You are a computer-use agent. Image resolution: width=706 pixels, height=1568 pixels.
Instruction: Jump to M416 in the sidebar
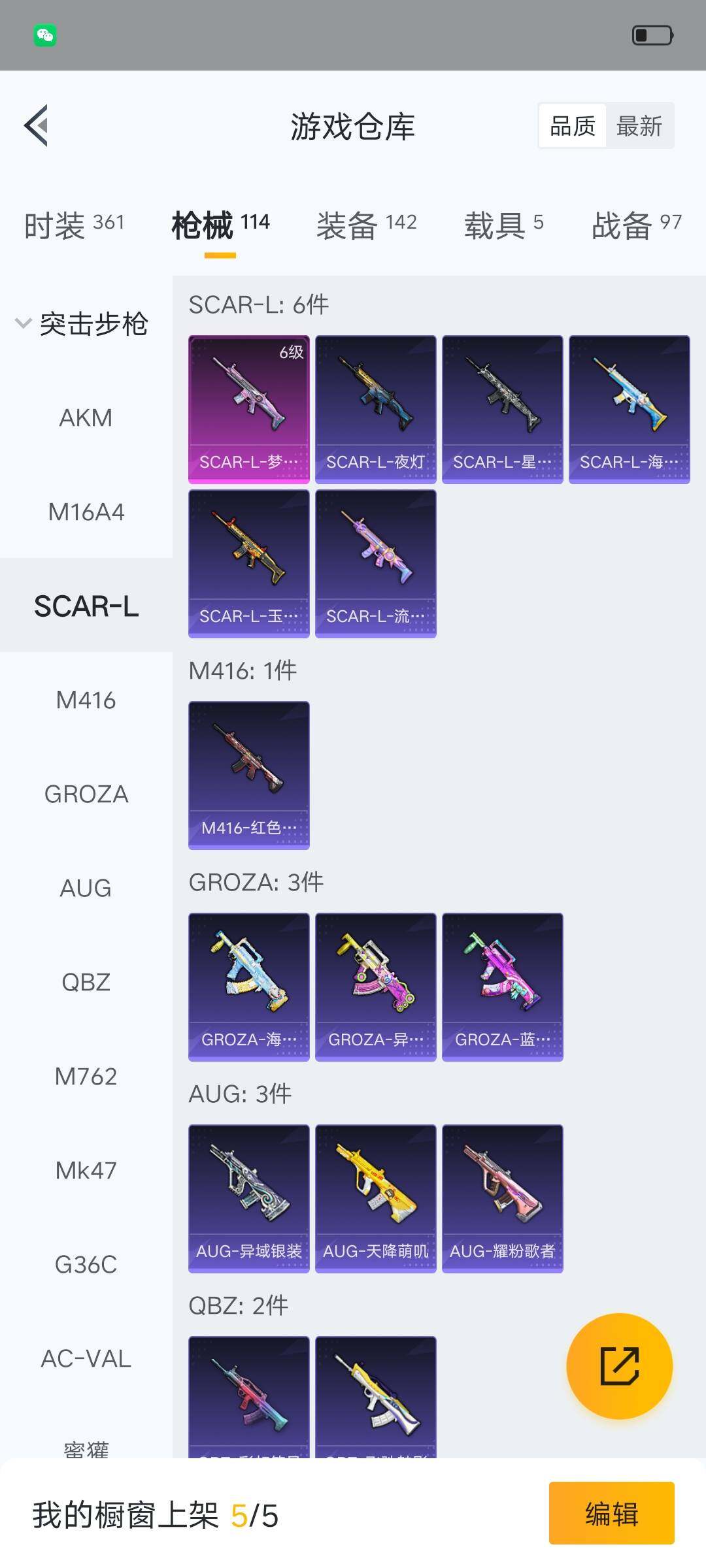pyautogui.click(x=86, y=700)
